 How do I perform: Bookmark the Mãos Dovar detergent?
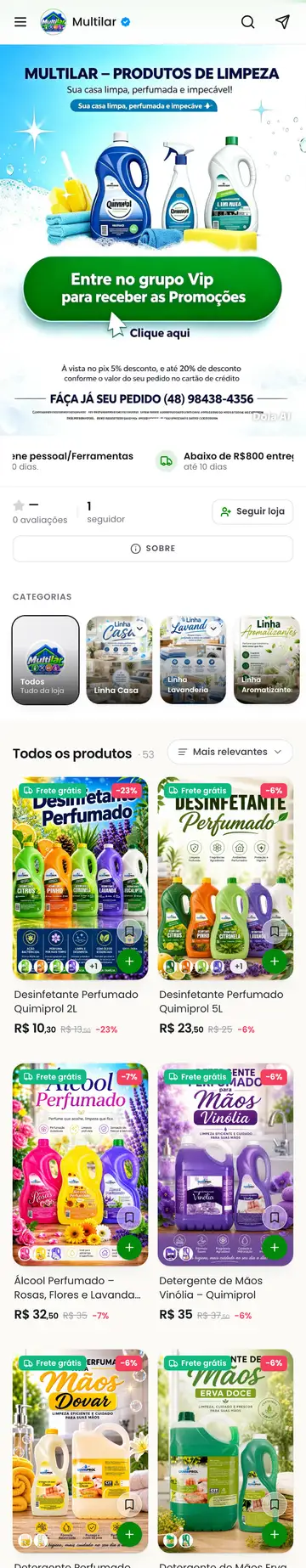click(129, 1504)
